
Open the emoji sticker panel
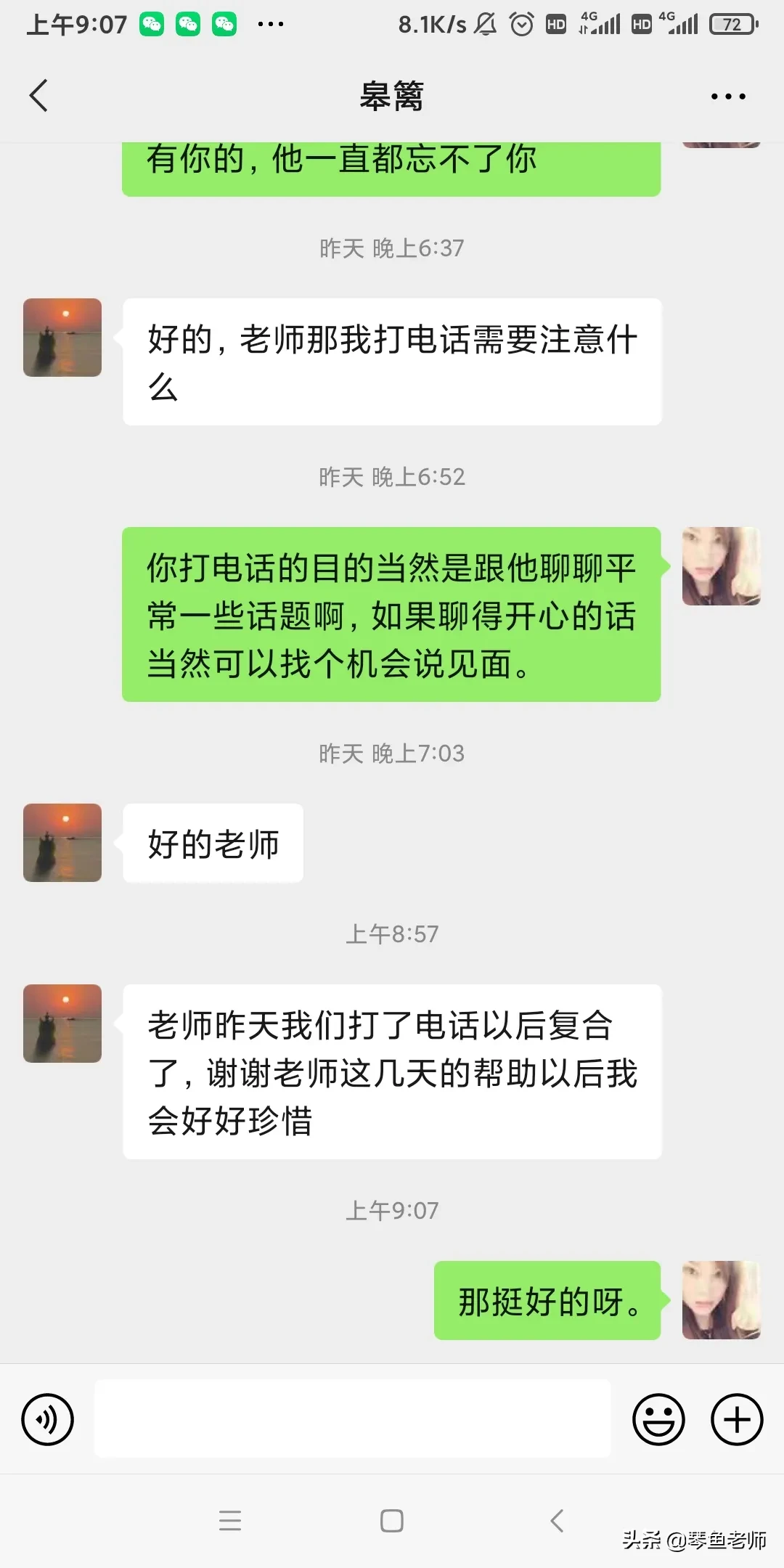click(658, 1419)
